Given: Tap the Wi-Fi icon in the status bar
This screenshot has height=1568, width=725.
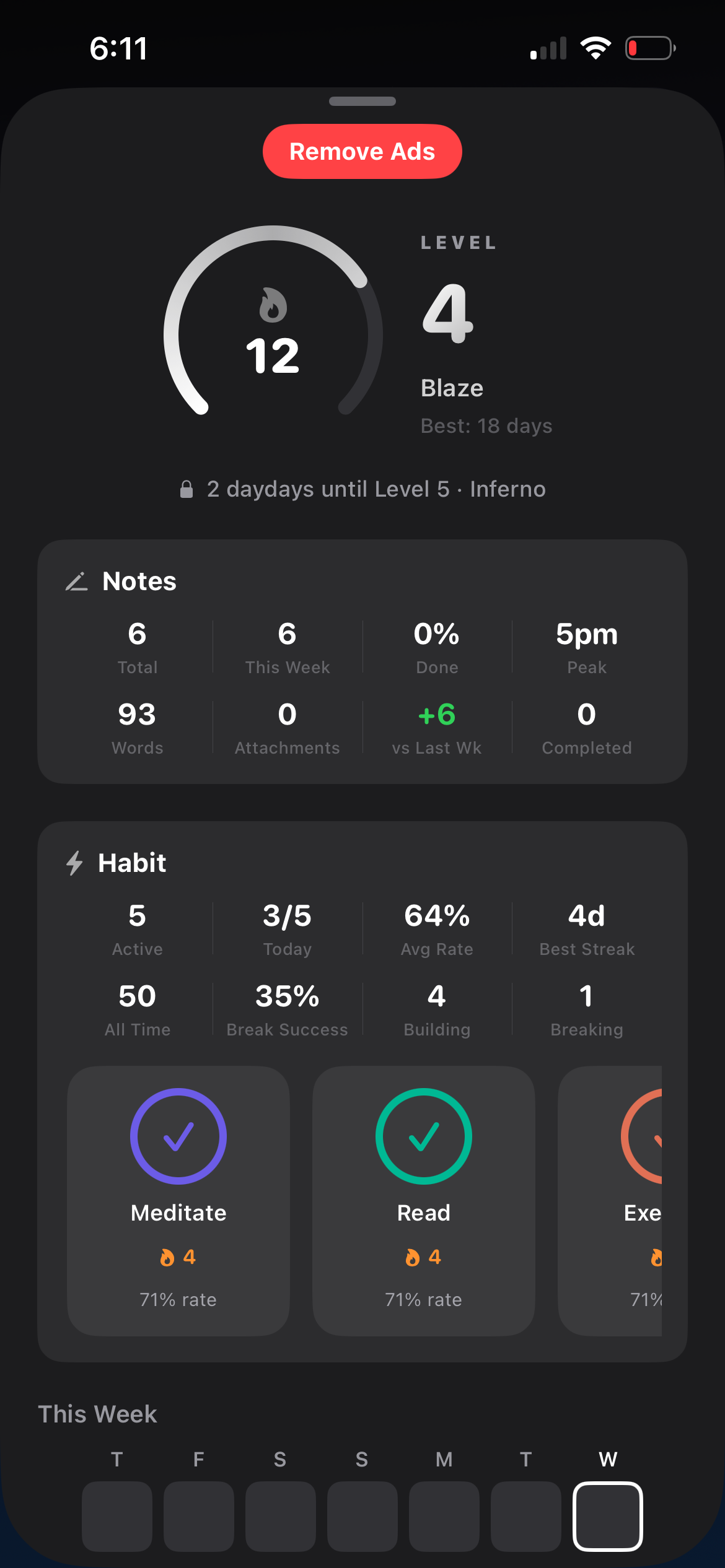Looking at the screenshot, I should pos(594,46).
